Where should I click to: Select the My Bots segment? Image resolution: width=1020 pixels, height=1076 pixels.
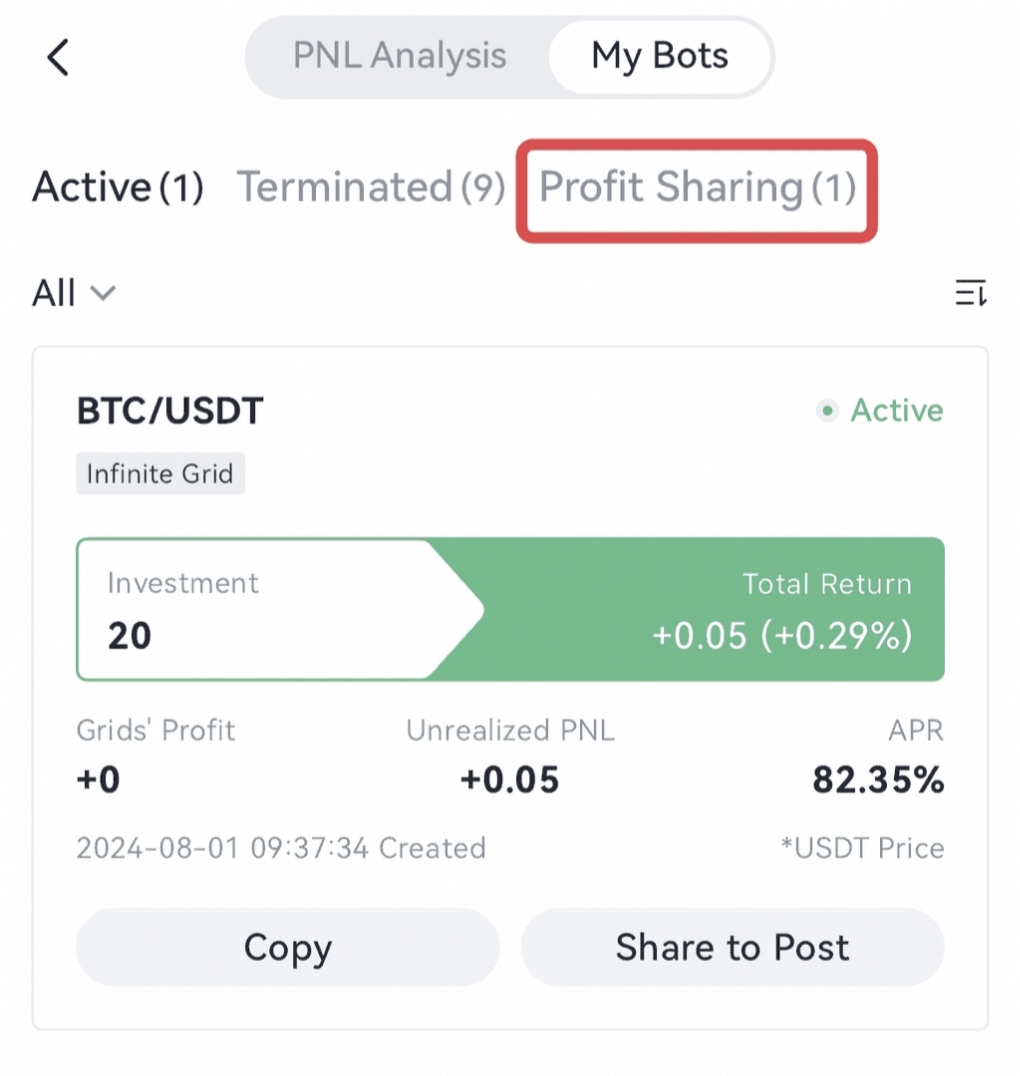tap(659, 56)
